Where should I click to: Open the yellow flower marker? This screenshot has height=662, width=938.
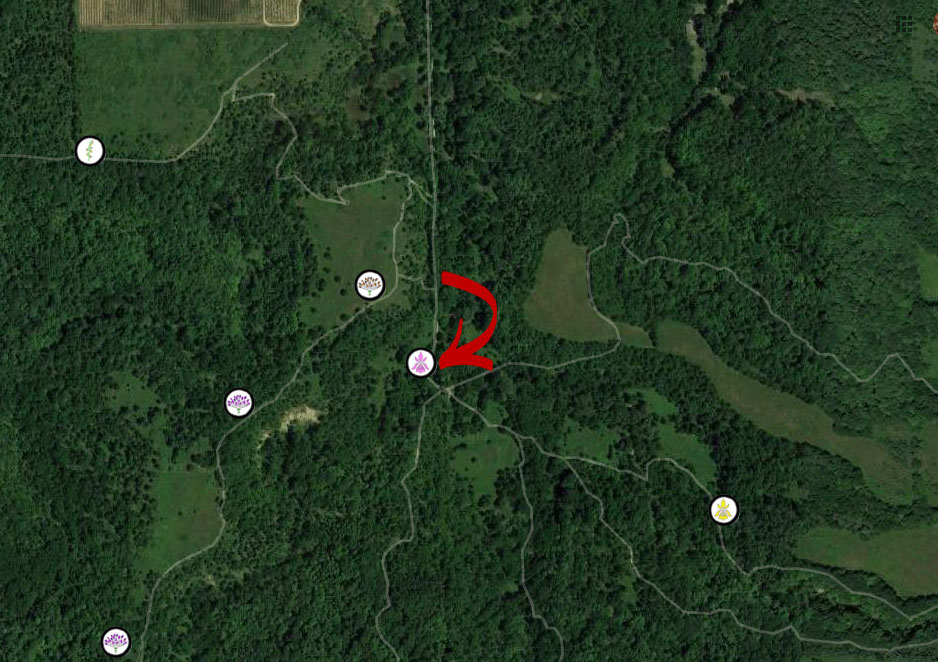tap(724, 510)
